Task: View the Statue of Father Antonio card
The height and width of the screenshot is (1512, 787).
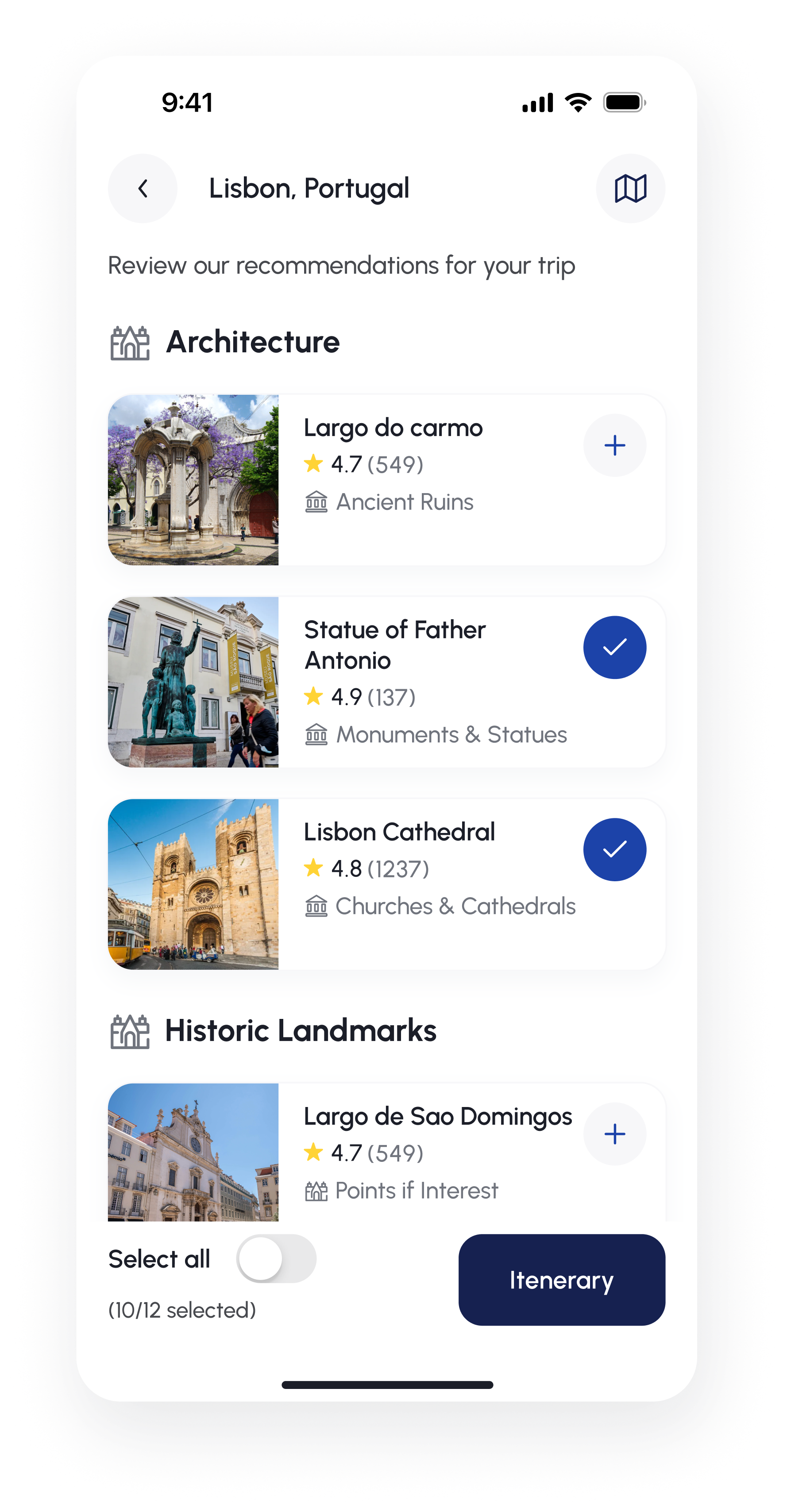Action: (x=387, y=682)
